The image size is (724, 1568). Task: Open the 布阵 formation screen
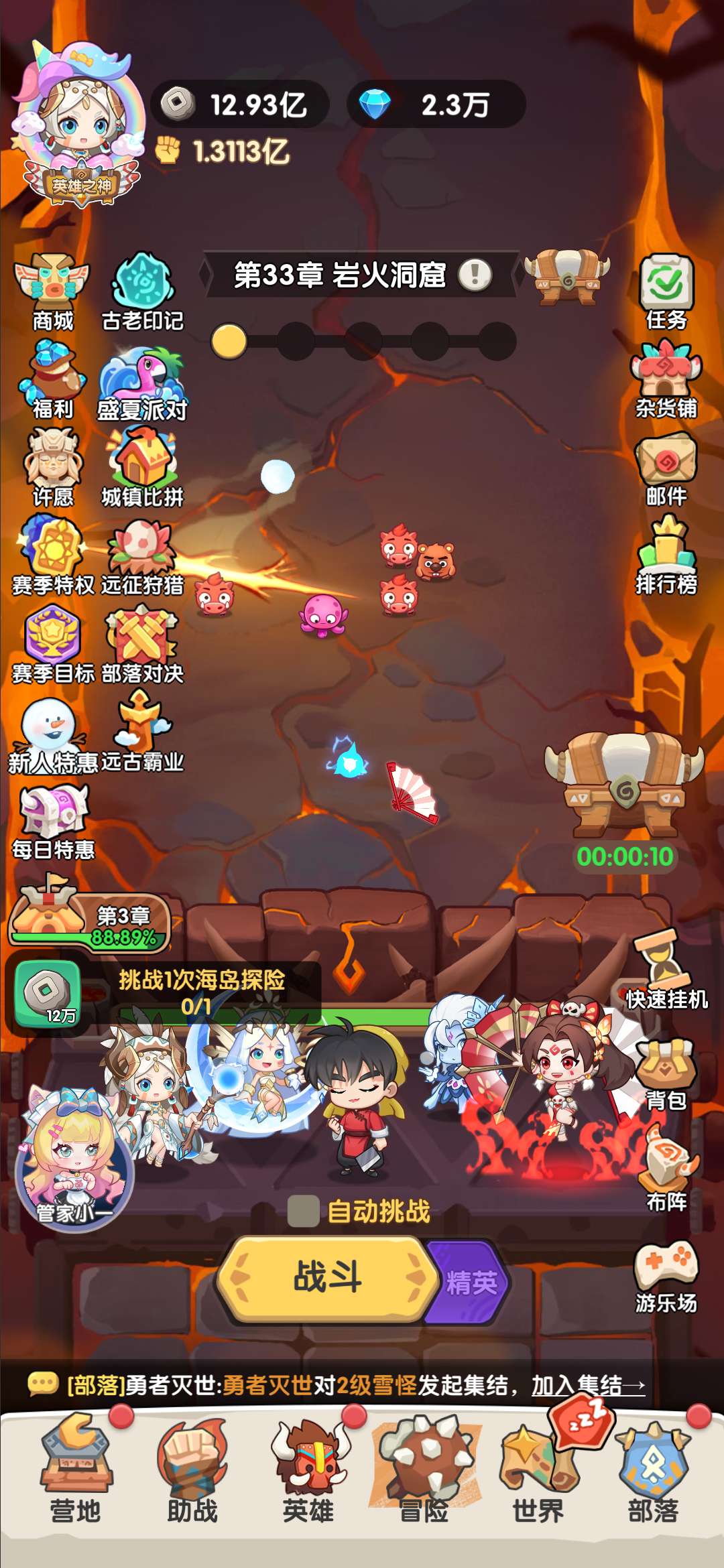pyautogui.click(x=666, y=1170)
